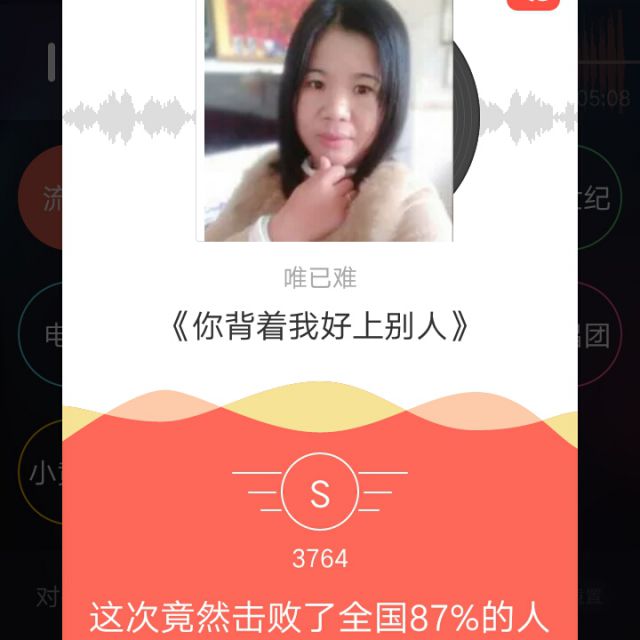The height and width of the screenshot is (640, 640).
Task: Open the singer's cover photo on the score card
Action: [x=324, y=120]
